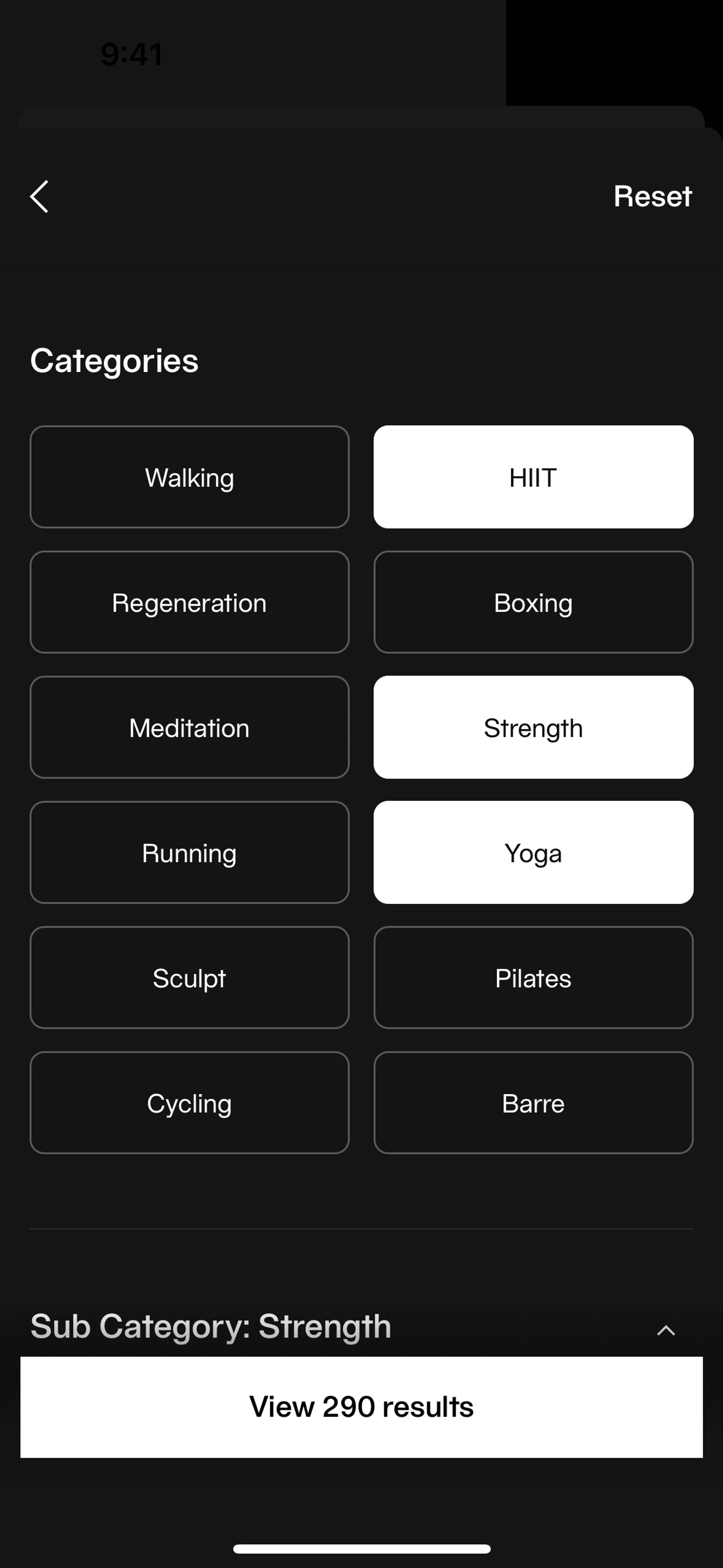Remove Yoga from selected categories
Viewport: 723px width, 1568px height.
tap(533, 853)
